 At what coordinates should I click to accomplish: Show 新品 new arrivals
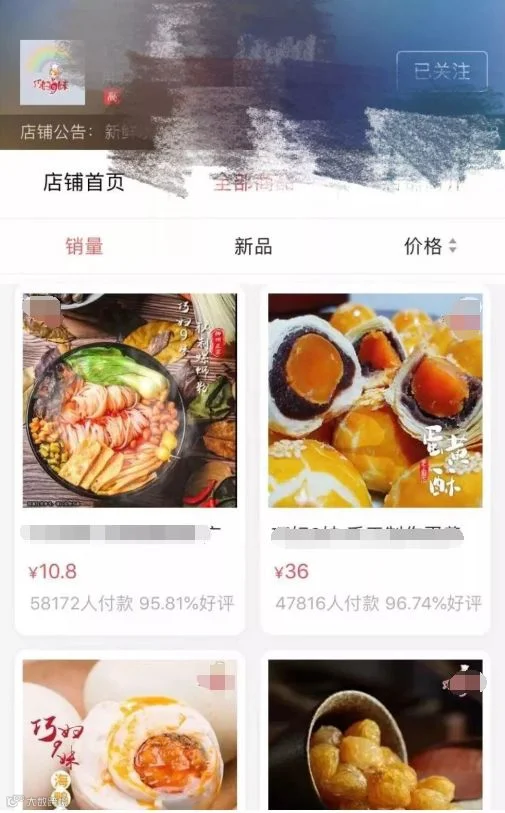tap(252, 246)
